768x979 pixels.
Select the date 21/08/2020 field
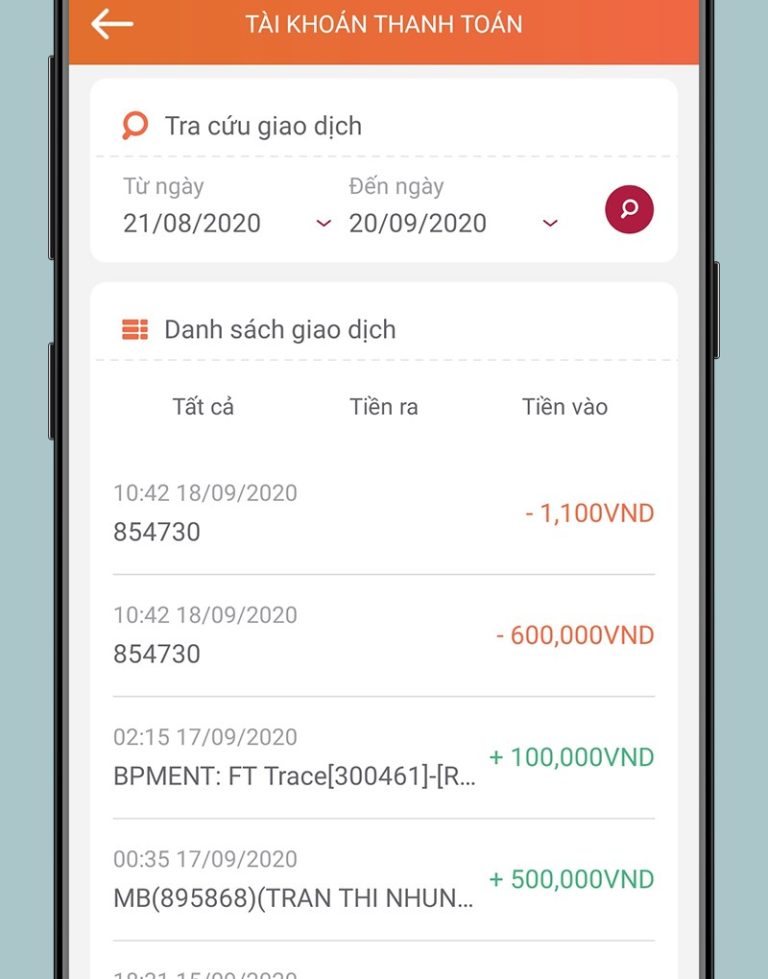[x=192, y=223]
